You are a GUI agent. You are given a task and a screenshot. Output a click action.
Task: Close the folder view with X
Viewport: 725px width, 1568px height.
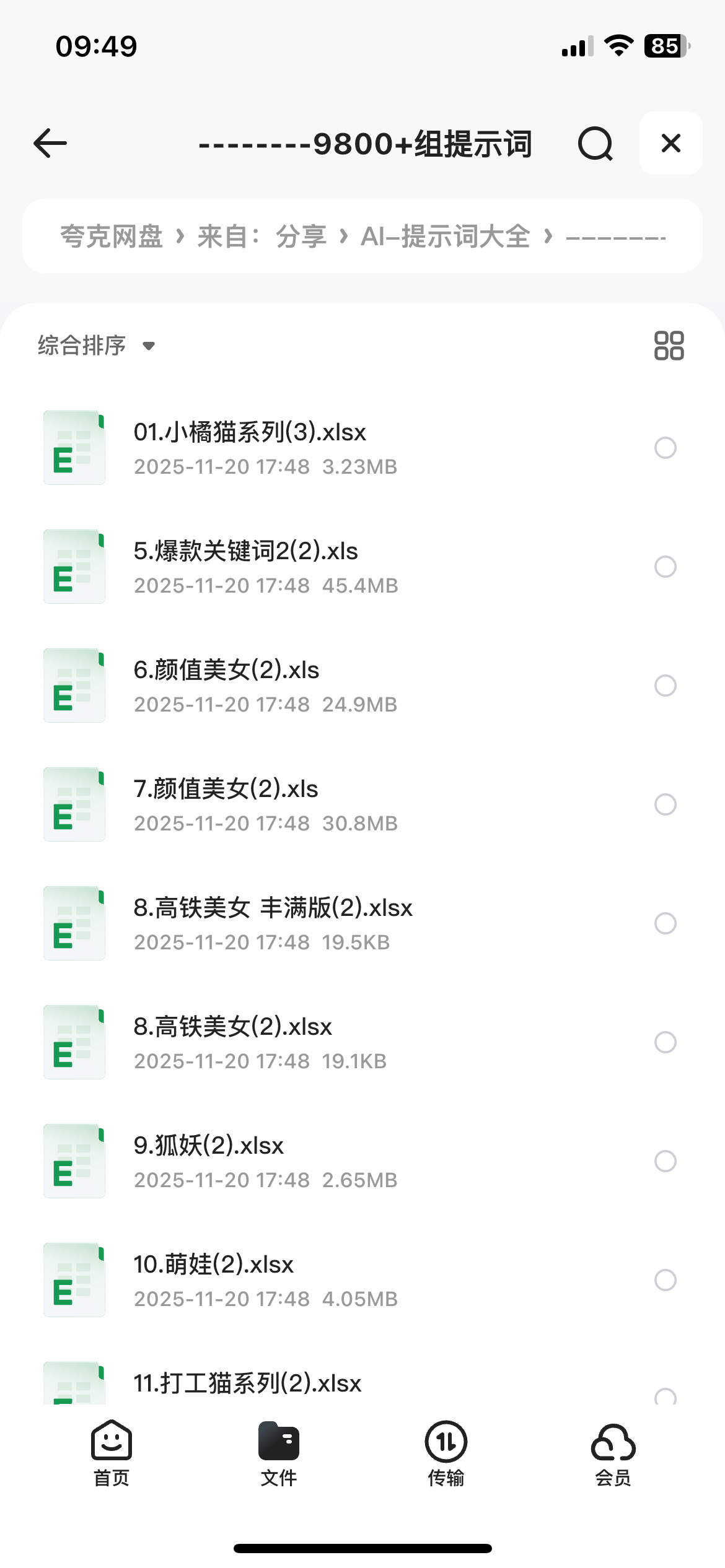click(x=670, y=144)
